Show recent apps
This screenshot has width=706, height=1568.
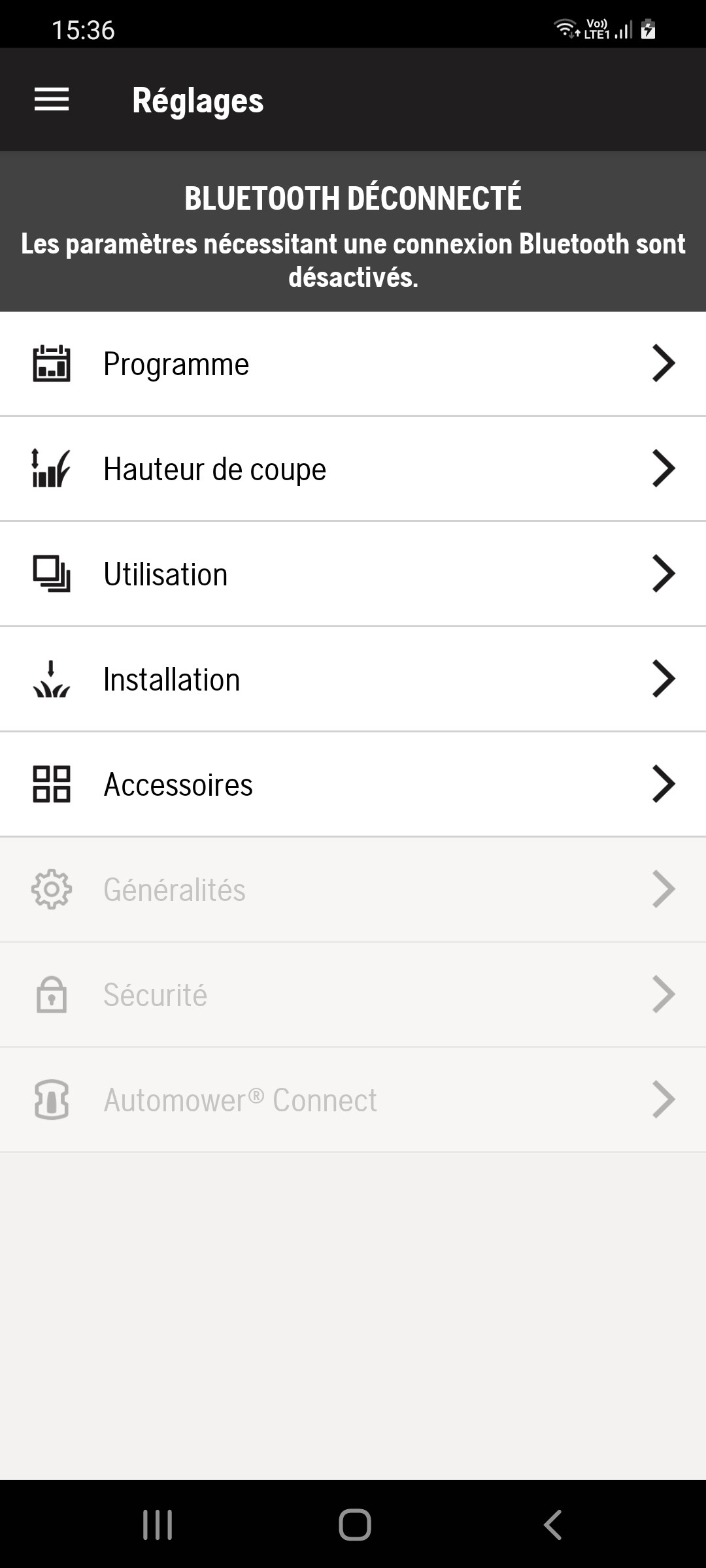(x=158, y=1525)
